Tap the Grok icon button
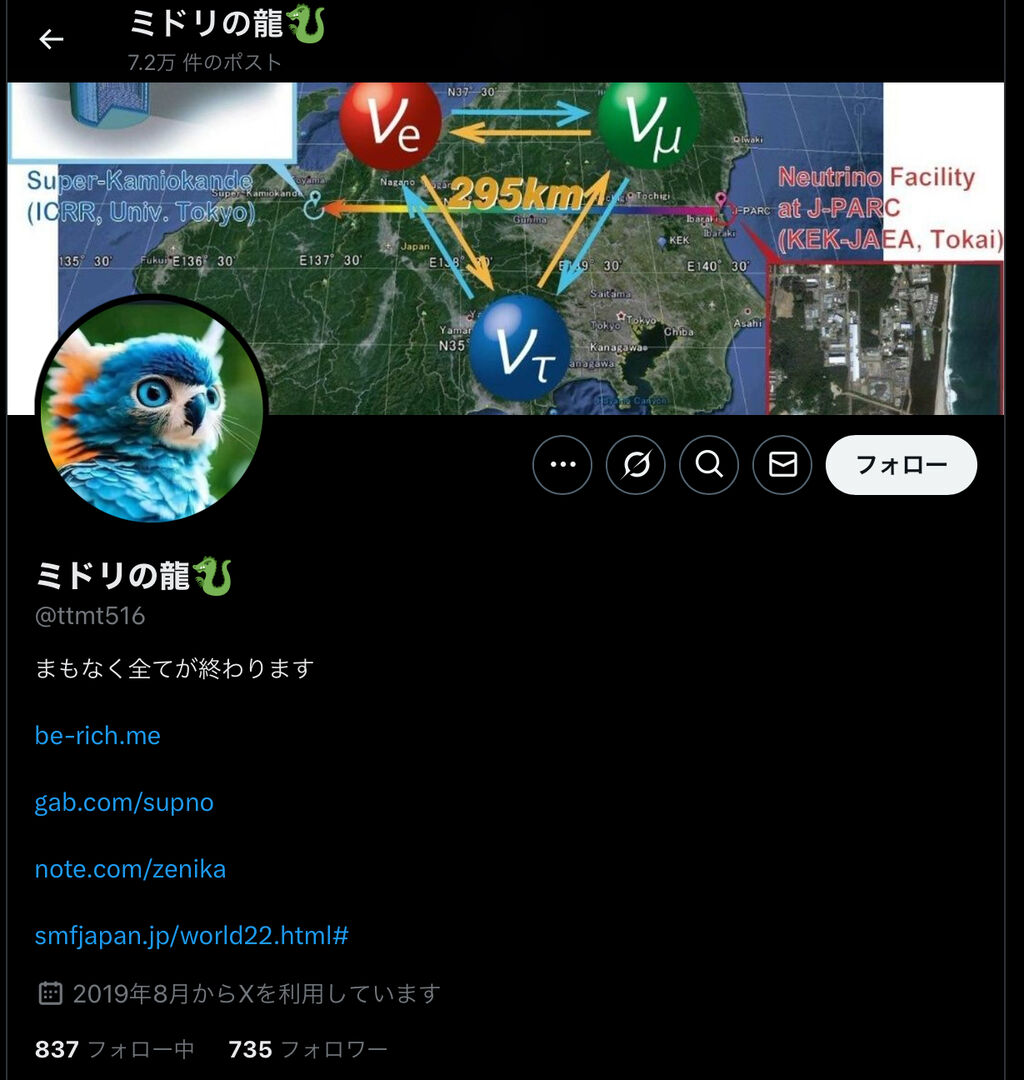Screen dimensions: 1024x1080 636,465
